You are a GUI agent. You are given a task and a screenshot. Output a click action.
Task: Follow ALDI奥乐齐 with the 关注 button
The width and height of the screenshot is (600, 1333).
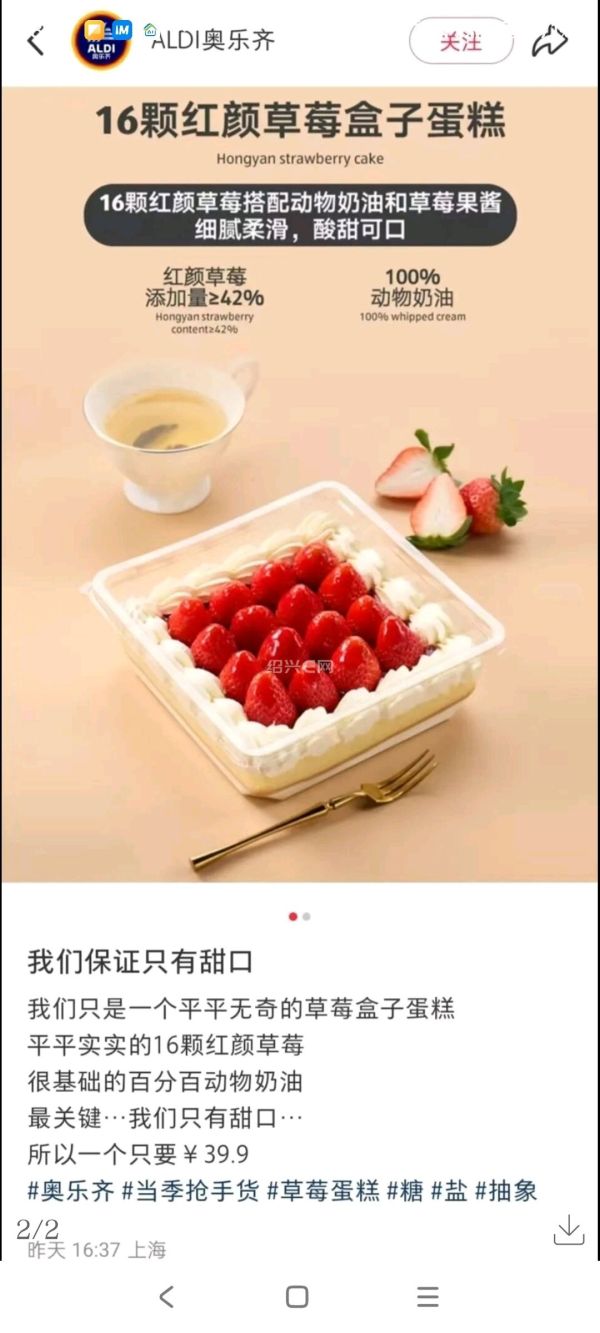point(460,42)
